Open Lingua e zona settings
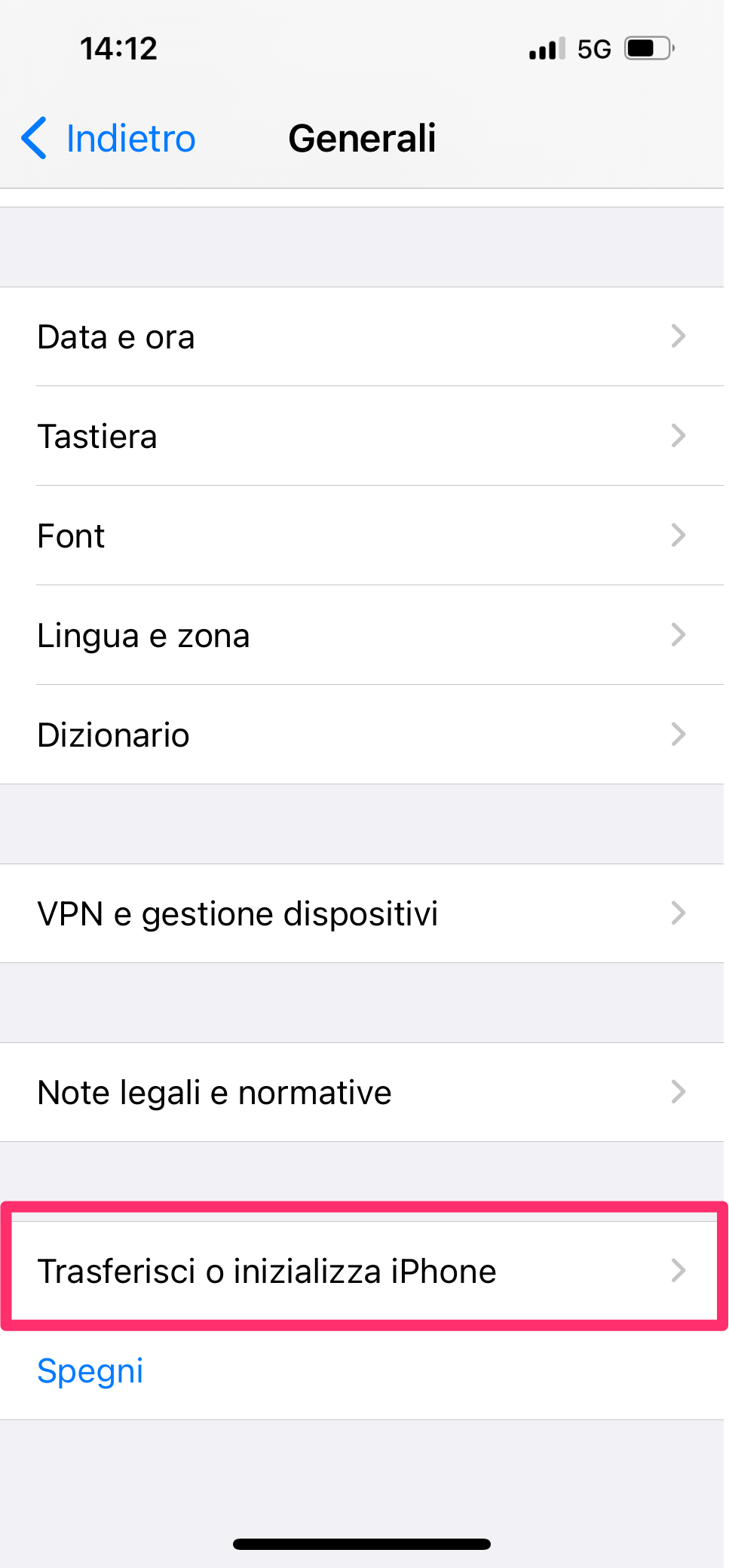 pos(362,636)
